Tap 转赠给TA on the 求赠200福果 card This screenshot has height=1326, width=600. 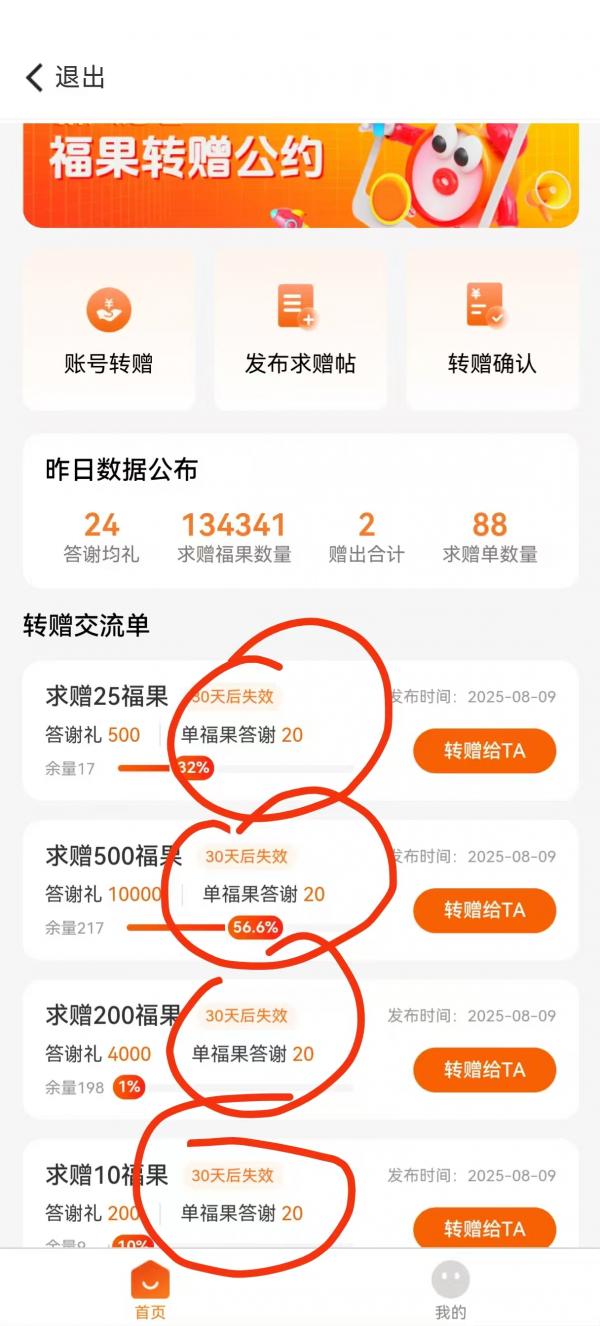484,1070
